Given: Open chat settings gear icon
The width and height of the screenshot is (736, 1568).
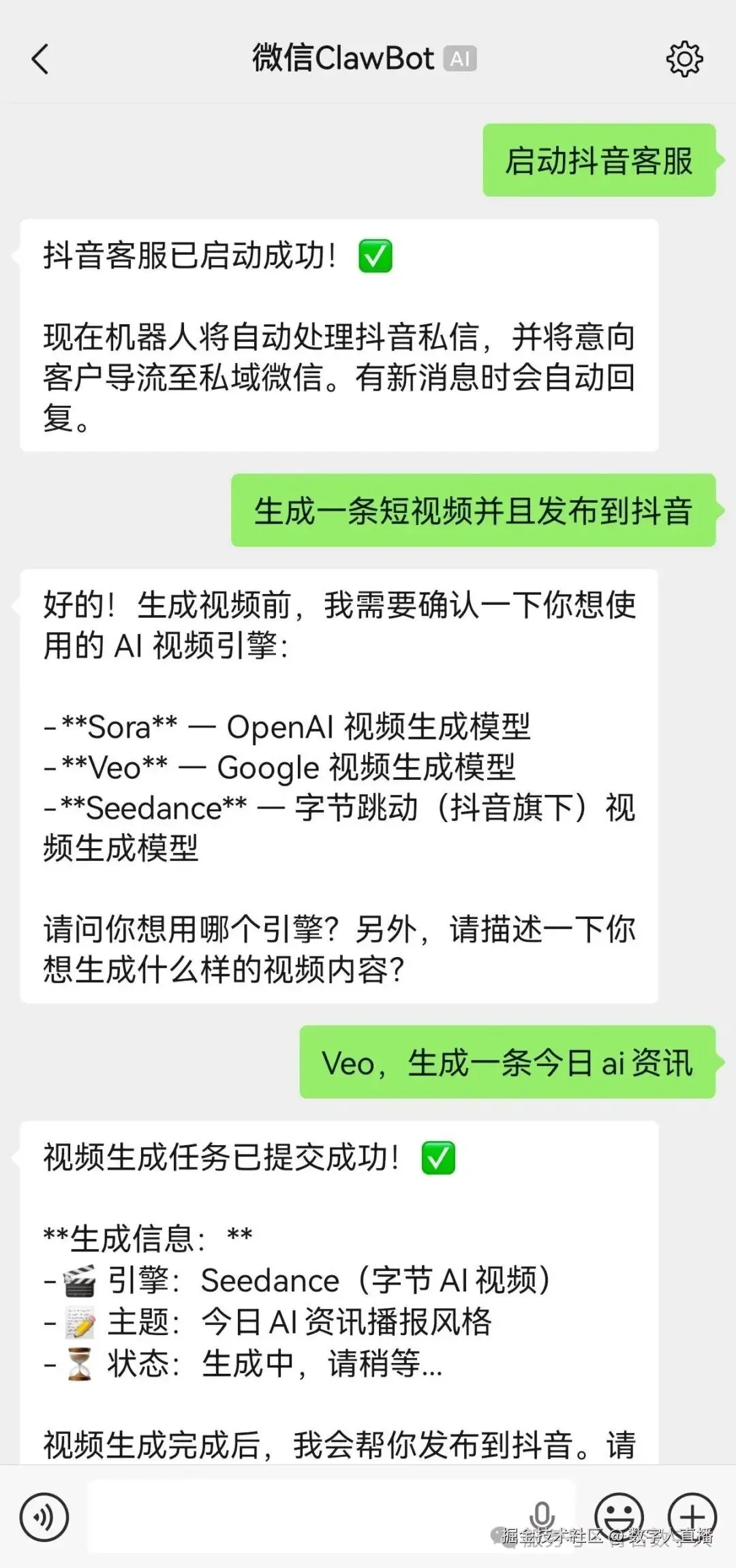Looking at the screenshot, I should [x=684, y=59].
